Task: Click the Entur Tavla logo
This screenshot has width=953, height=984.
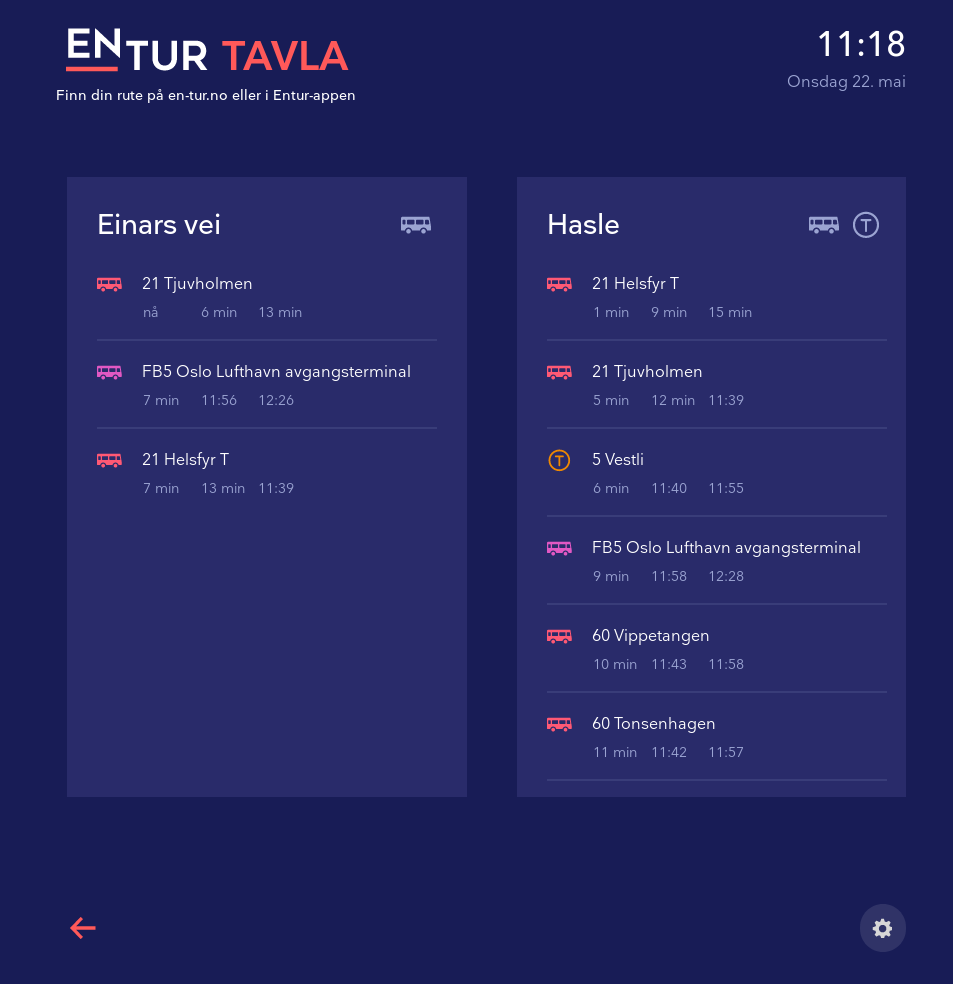Action: pos(207,53)
